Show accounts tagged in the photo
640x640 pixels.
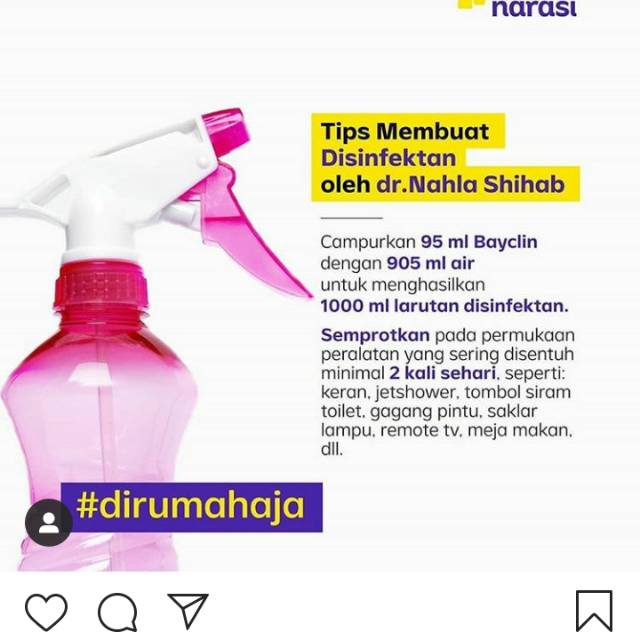point(48,522)
